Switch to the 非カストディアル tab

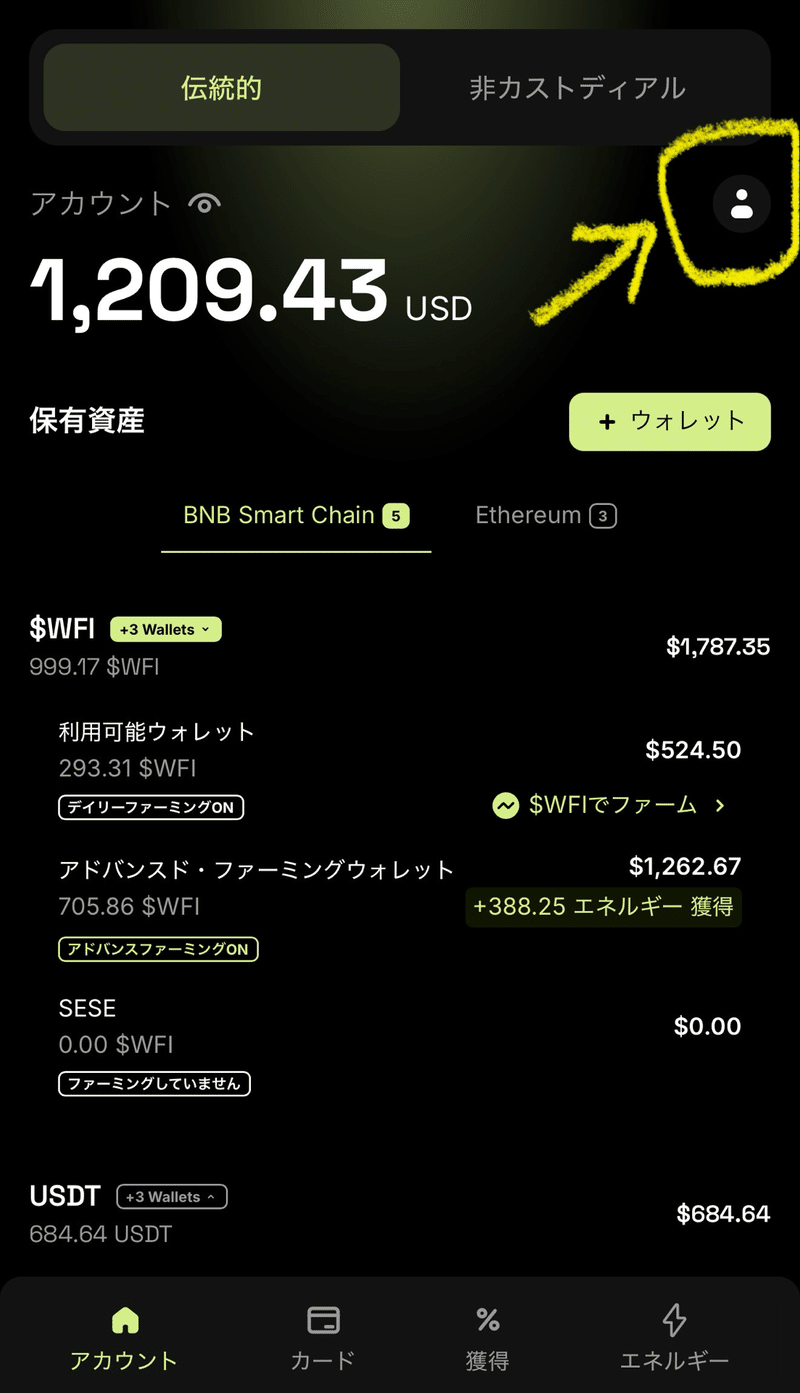tap(577, 88)
